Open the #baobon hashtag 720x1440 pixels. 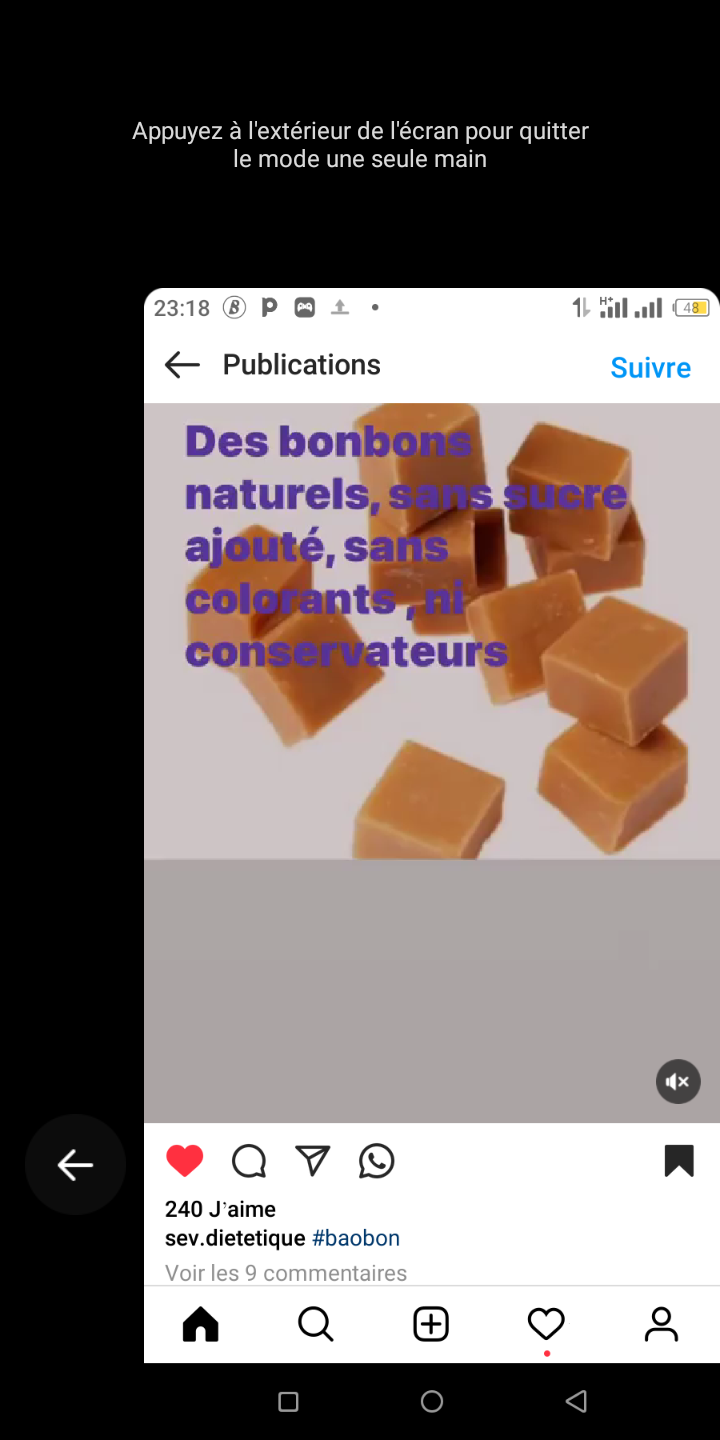pos(356,1238)
